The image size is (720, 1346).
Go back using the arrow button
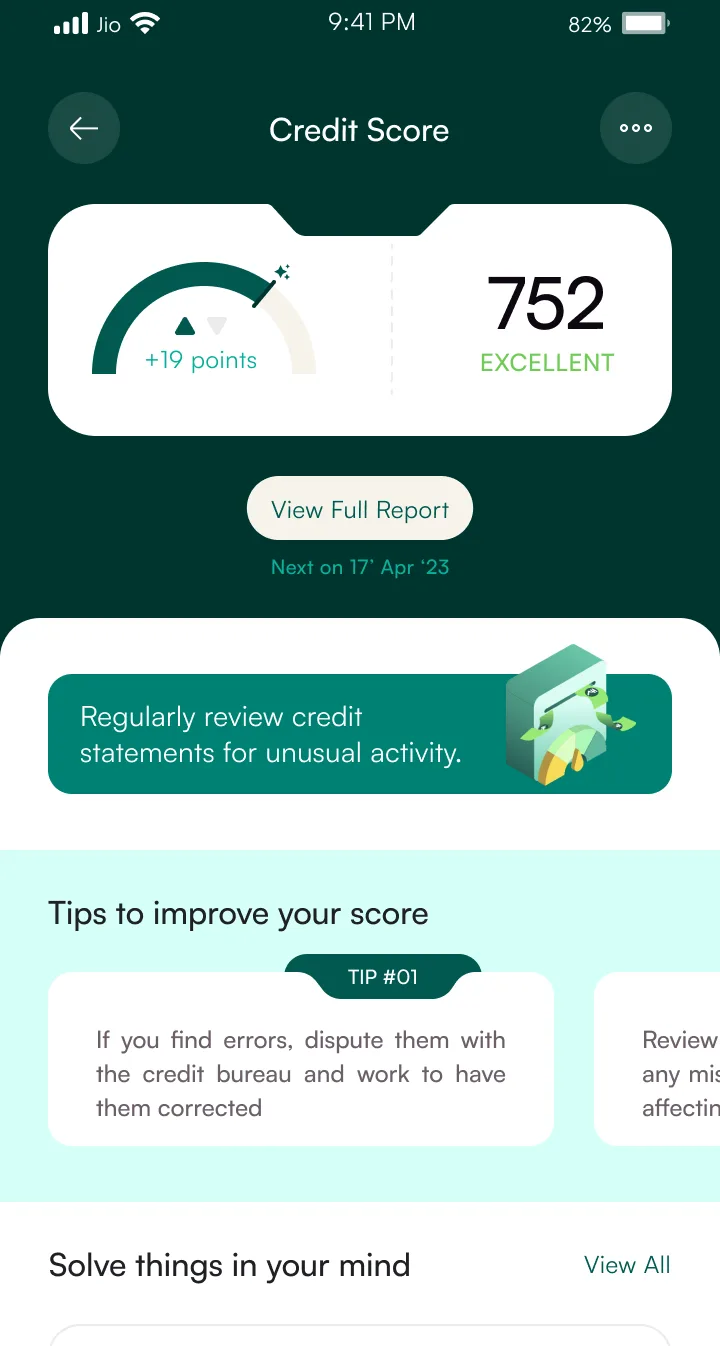(x=84, y=128)
